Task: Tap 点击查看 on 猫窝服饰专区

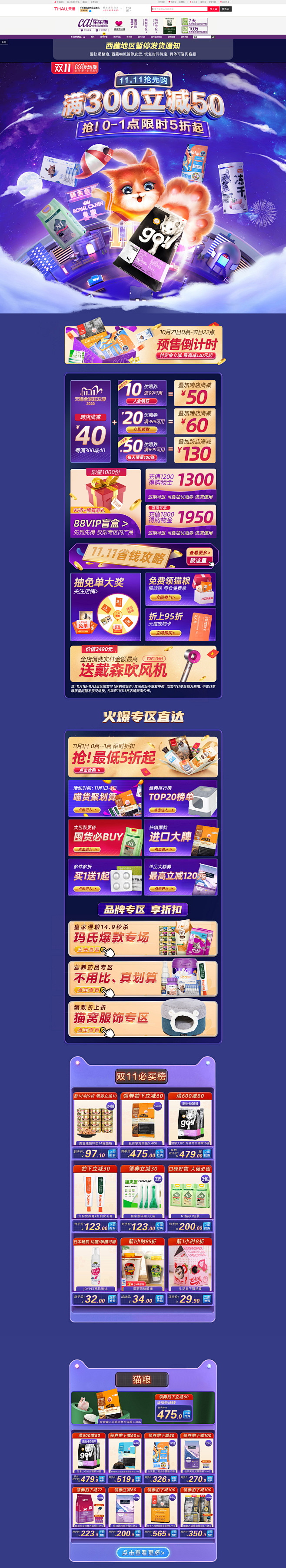Action: click(88, 1030)
